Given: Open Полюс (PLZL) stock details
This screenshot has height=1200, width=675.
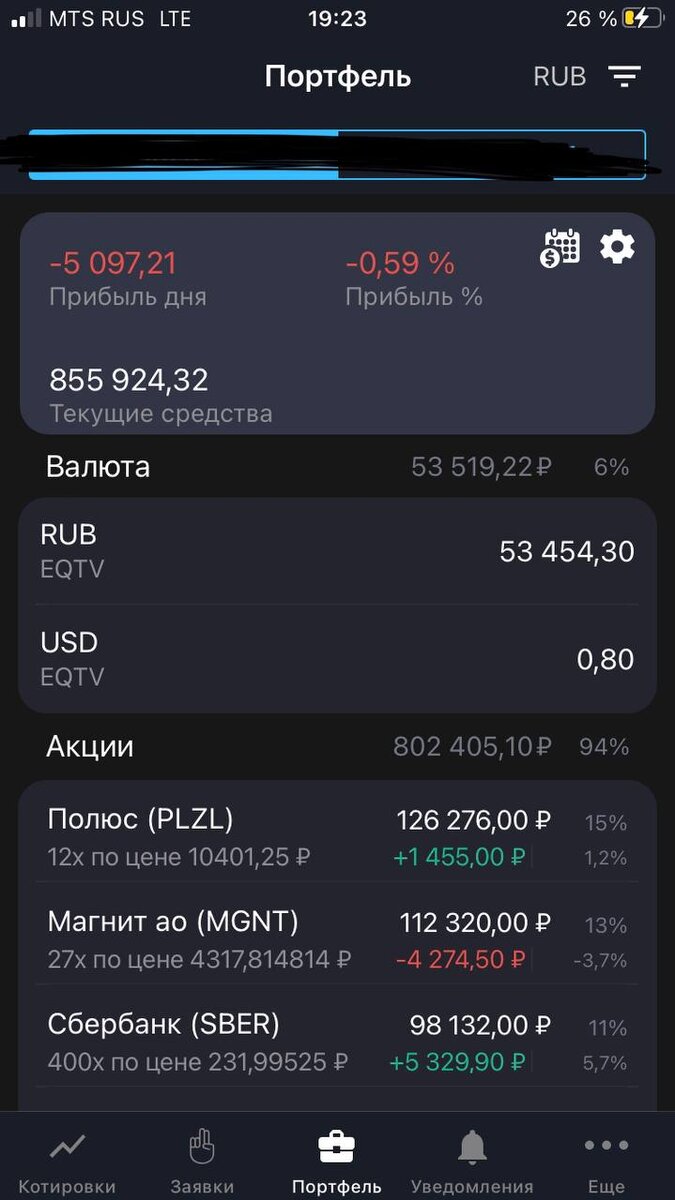Looking at the screenshot, I should click(337, 836).
